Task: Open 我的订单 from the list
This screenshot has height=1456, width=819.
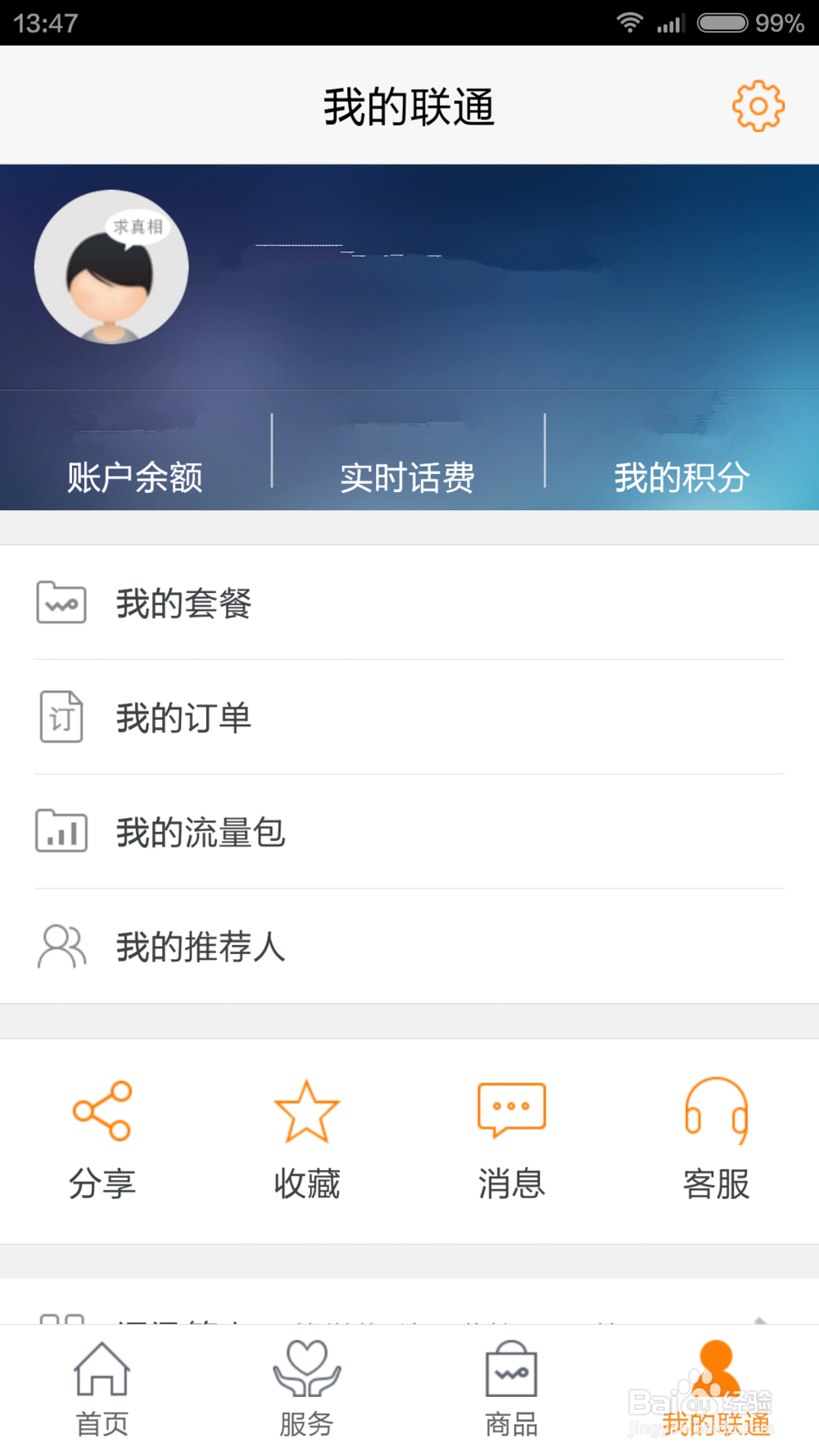Action: (x=184, y=718)
